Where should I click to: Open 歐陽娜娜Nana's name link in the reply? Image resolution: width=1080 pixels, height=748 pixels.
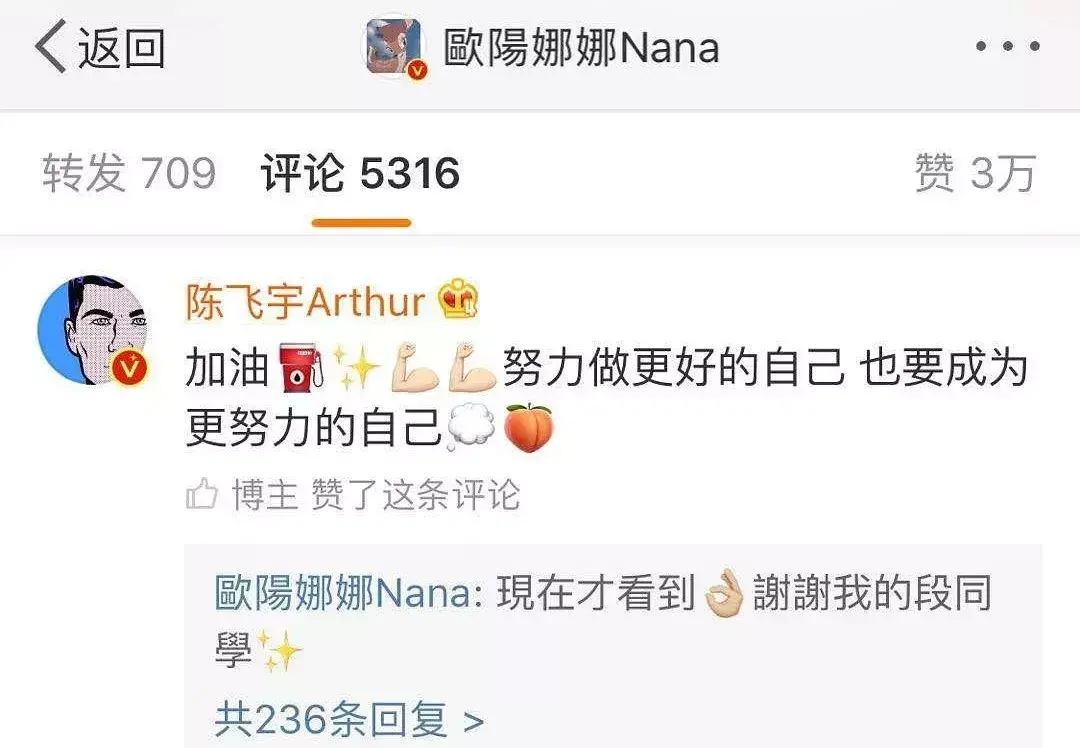(x=341, y=594)
